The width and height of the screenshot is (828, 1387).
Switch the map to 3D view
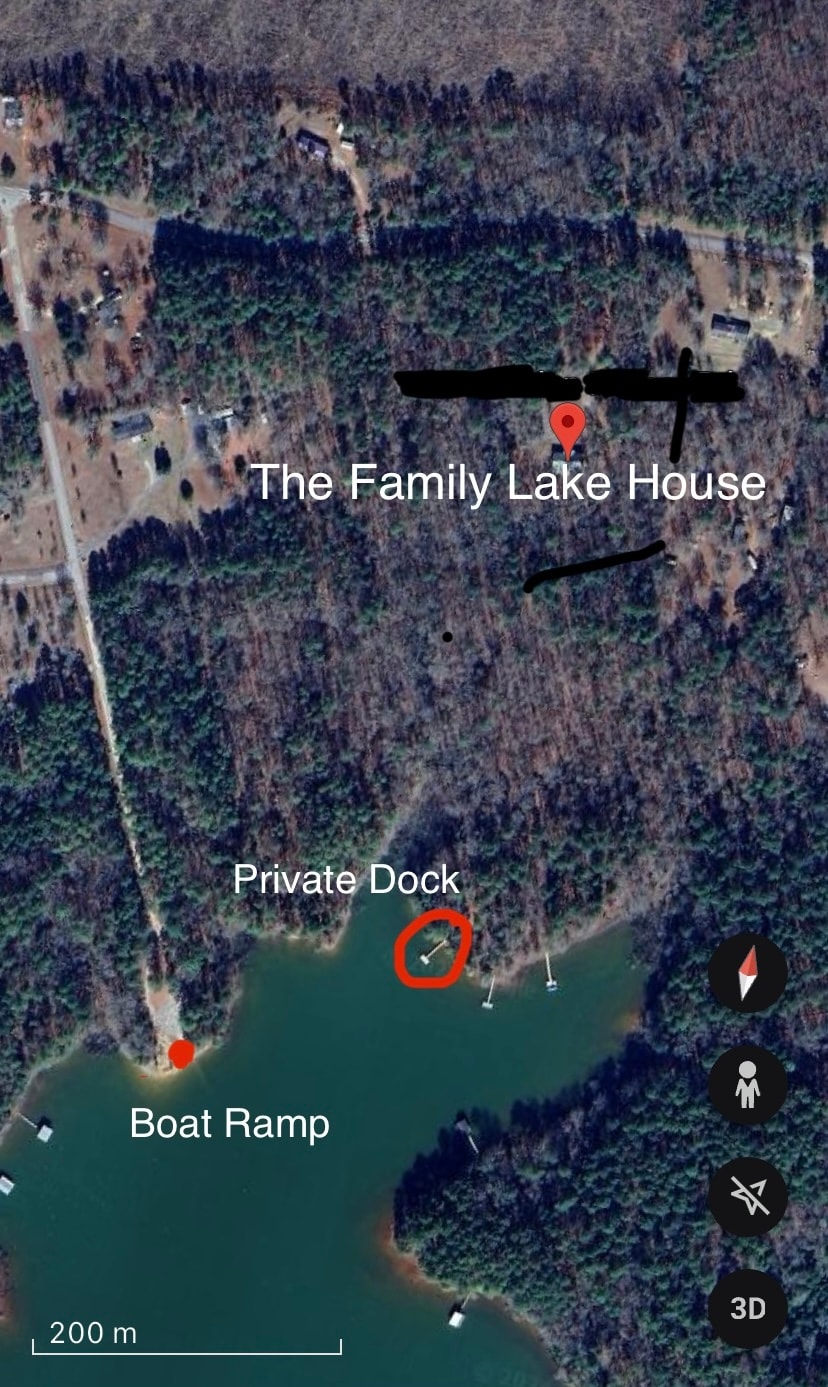pyautogui.click(x=748, y=1308)
